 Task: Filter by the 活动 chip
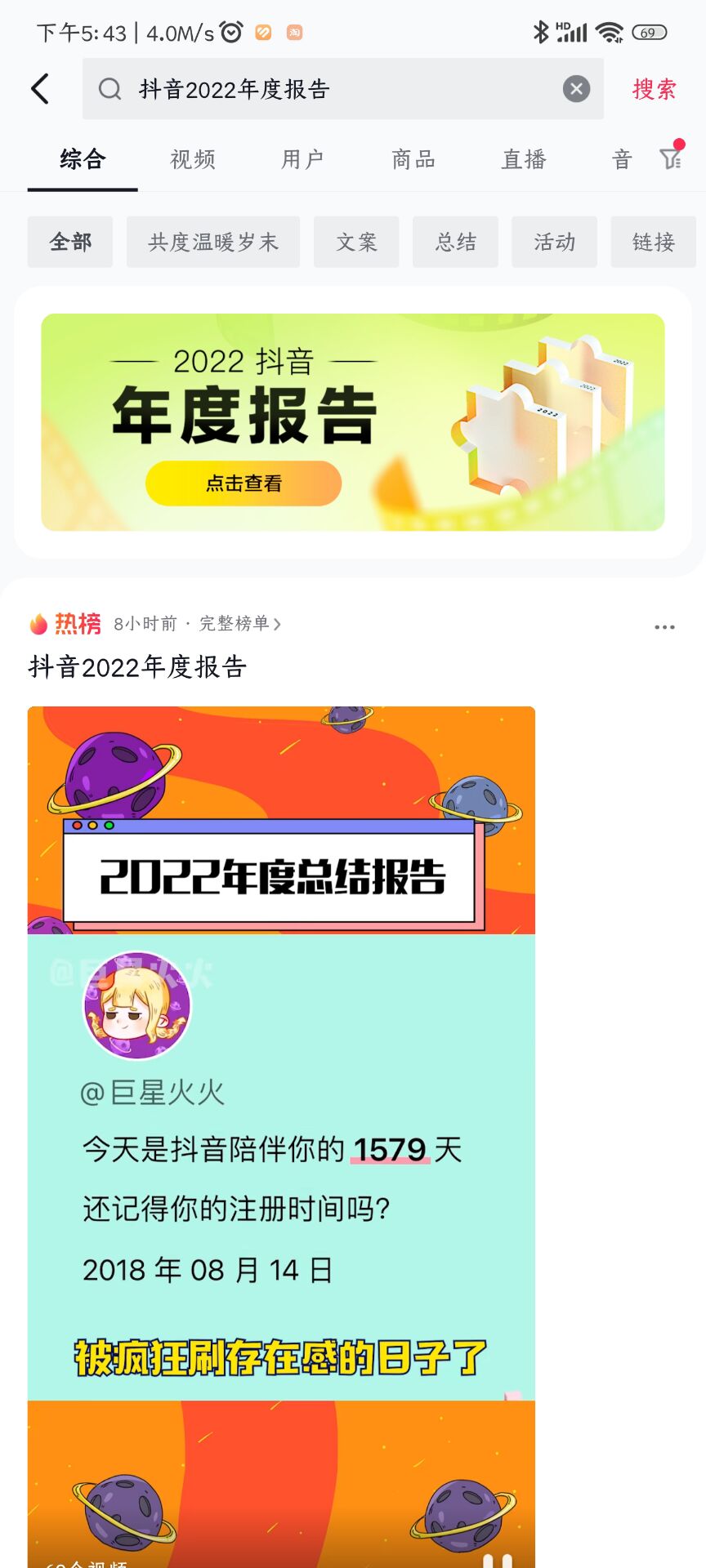coord(554,242)
